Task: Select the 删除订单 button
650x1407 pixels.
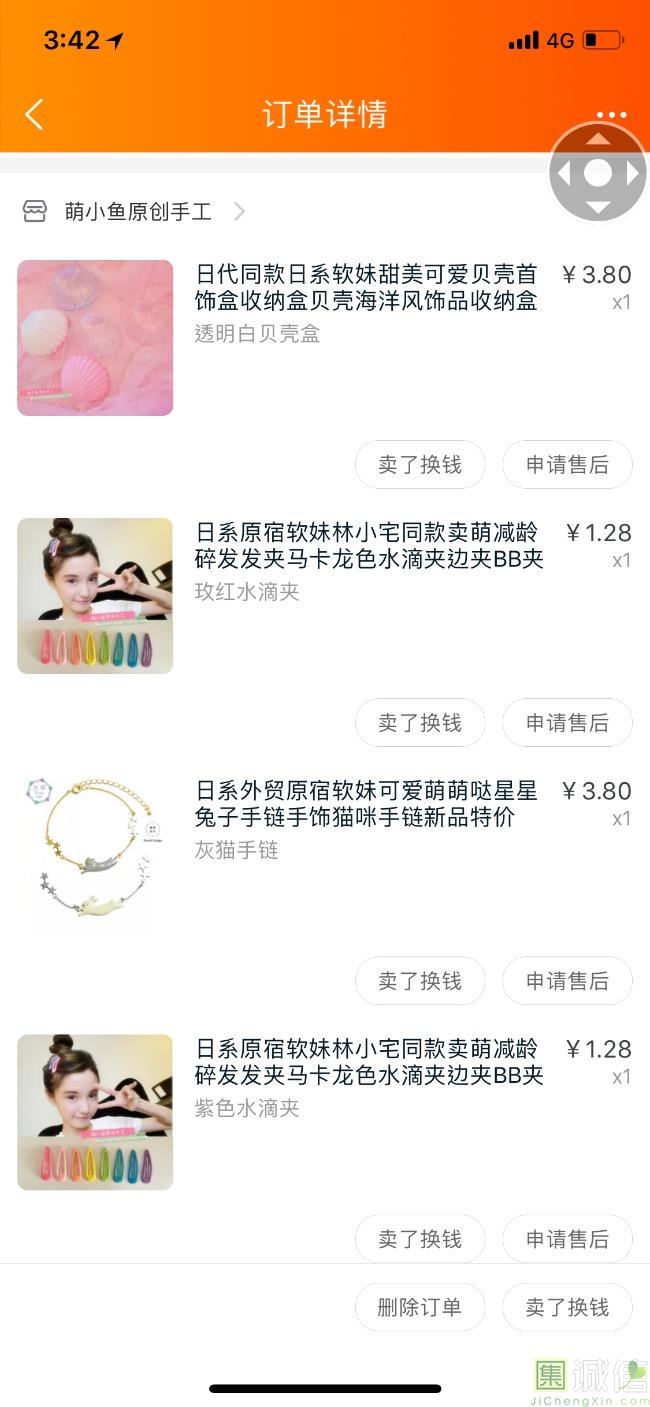Action: pyautogui.click(x=420, y=1307)
